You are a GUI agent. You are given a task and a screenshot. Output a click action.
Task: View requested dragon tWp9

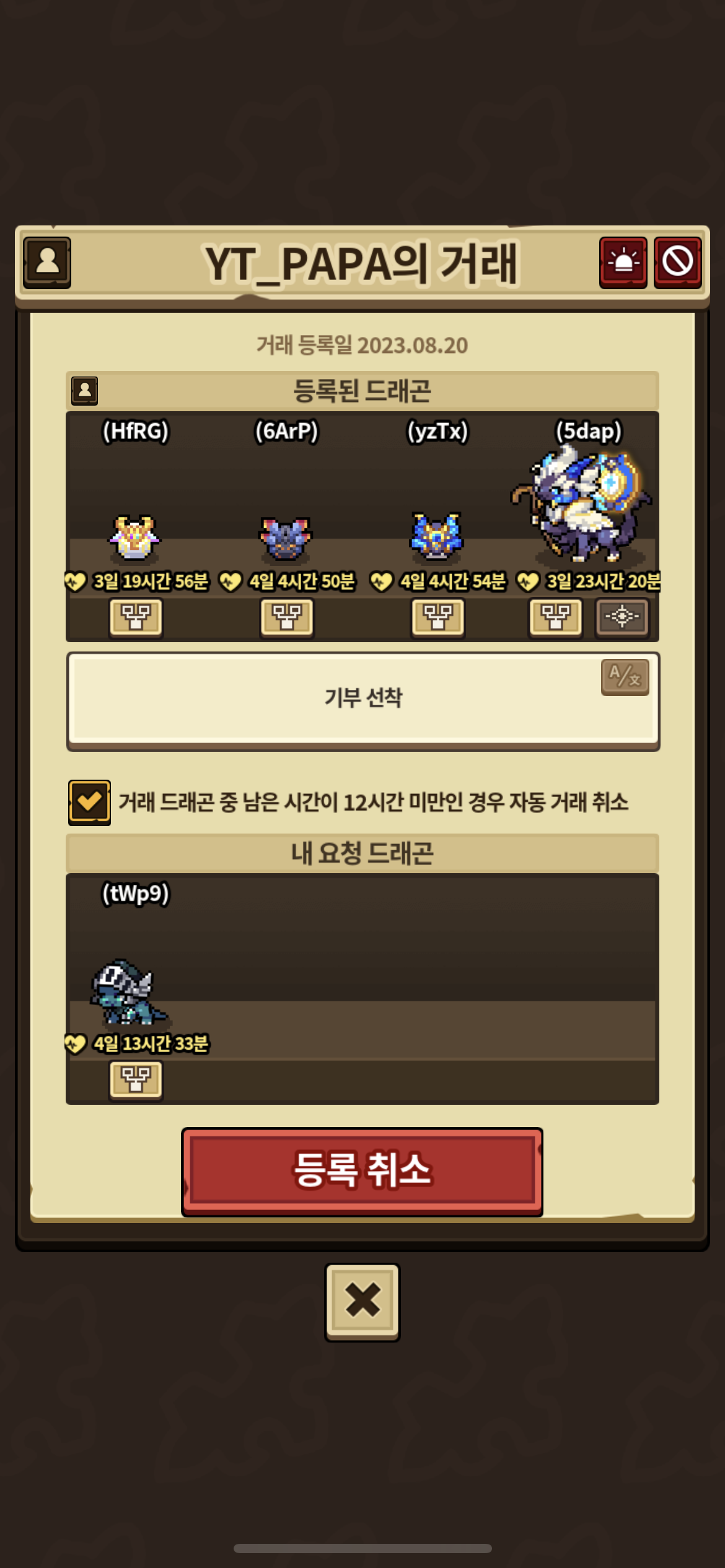point(127,991)
